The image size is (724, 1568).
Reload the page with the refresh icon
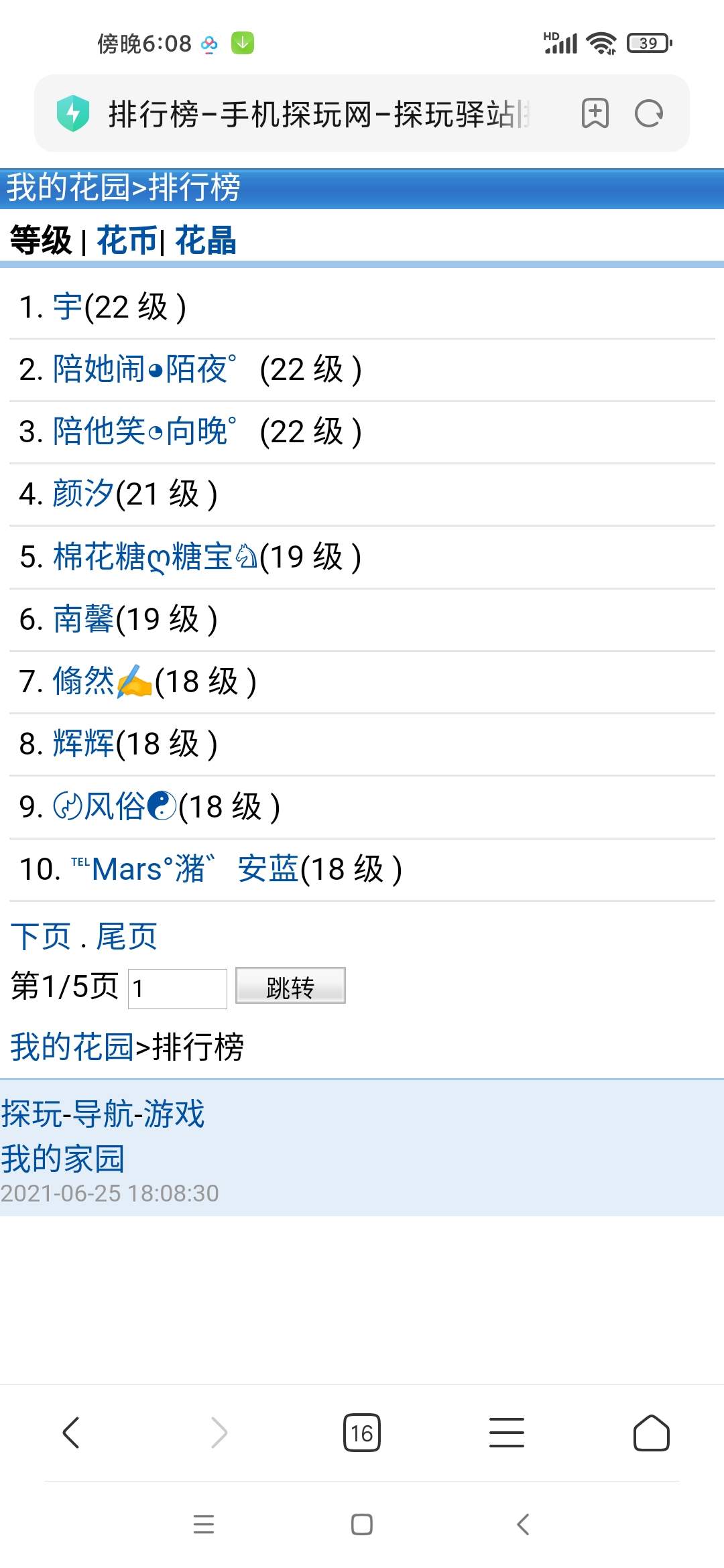648,113
